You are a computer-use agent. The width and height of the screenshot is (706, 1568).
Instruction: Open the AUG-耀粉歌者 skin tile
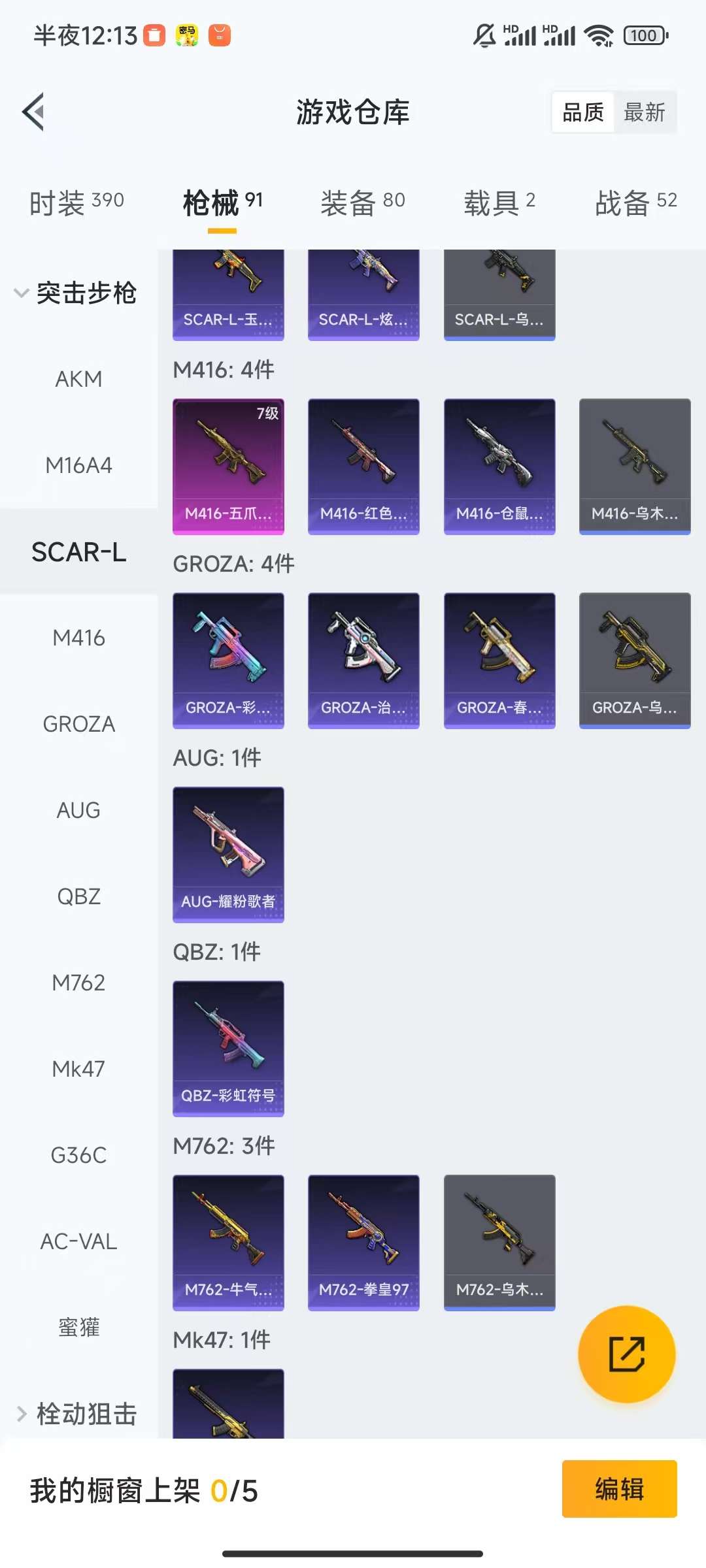pos(228,855)
